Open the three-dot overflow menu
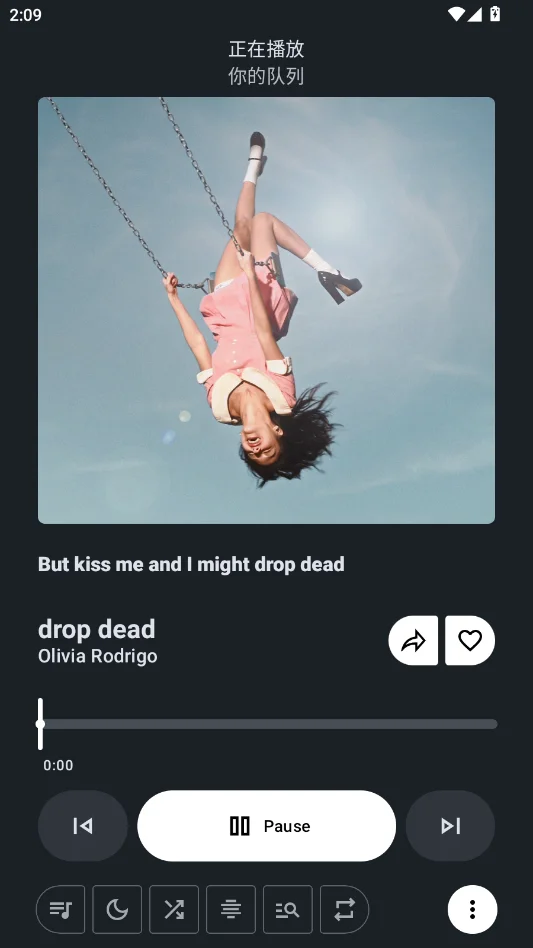The image size is (533, 948). [473, 909]
